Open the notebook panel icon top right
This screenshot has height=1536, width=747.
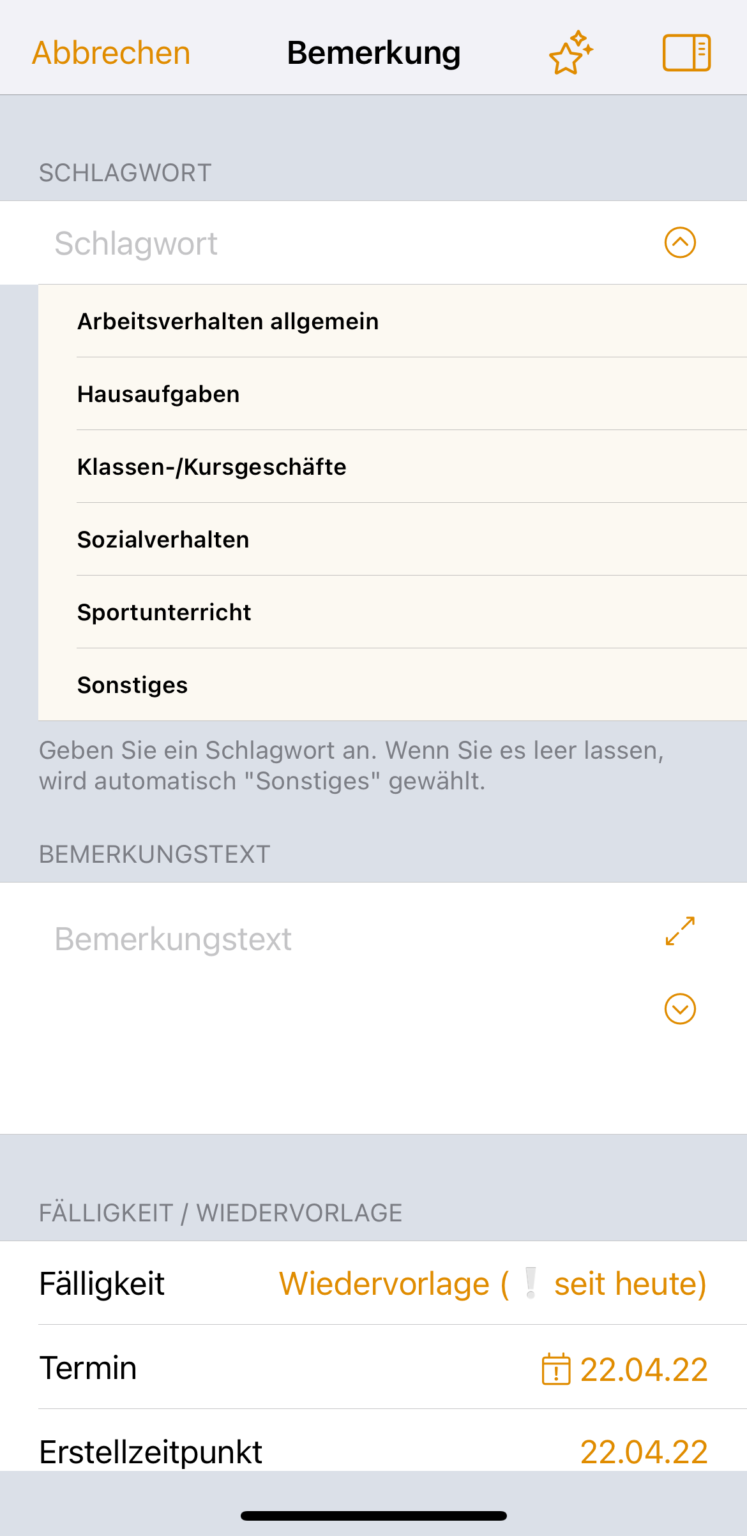click(686, 52)
